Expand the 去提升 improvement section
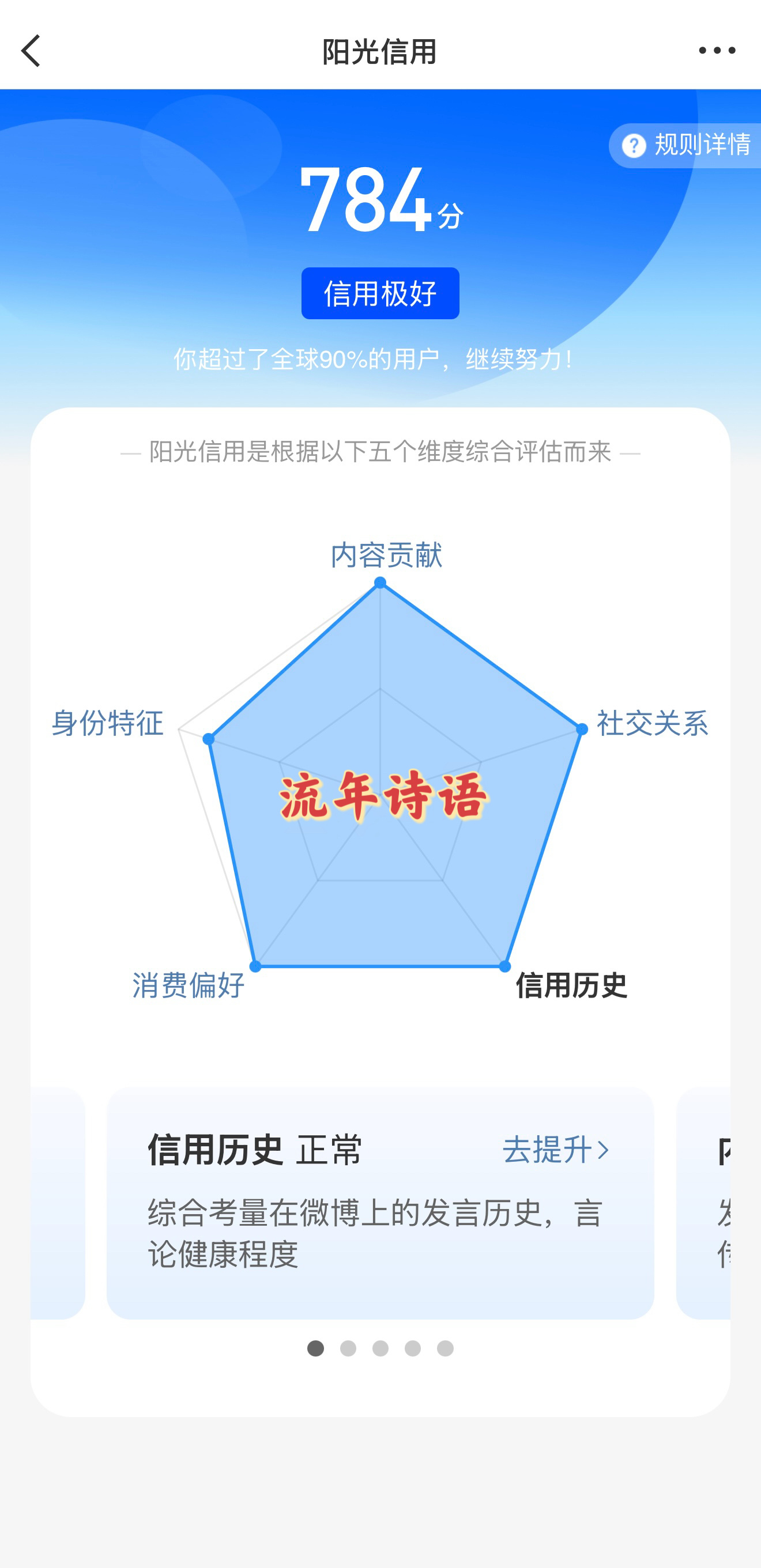The height and width of the screenshot is (1568, 761). [x=555, y=1150]
